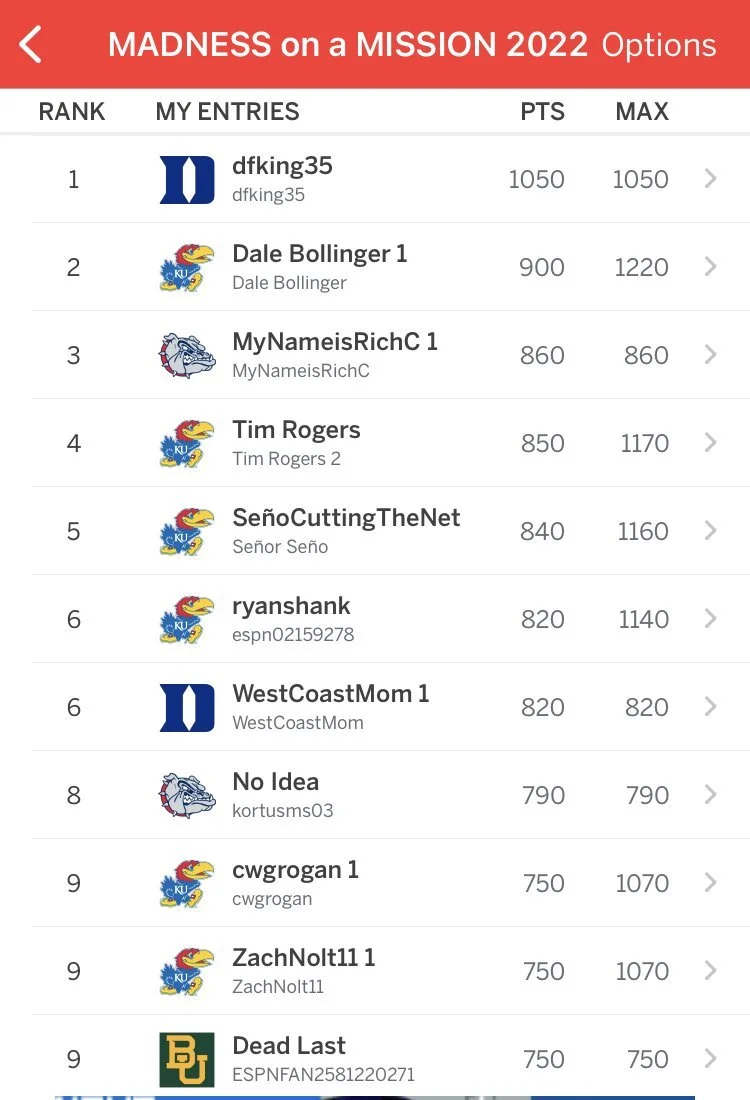Open the Options menu
The width and height of the screenshot is (750, 1100).
658,45
